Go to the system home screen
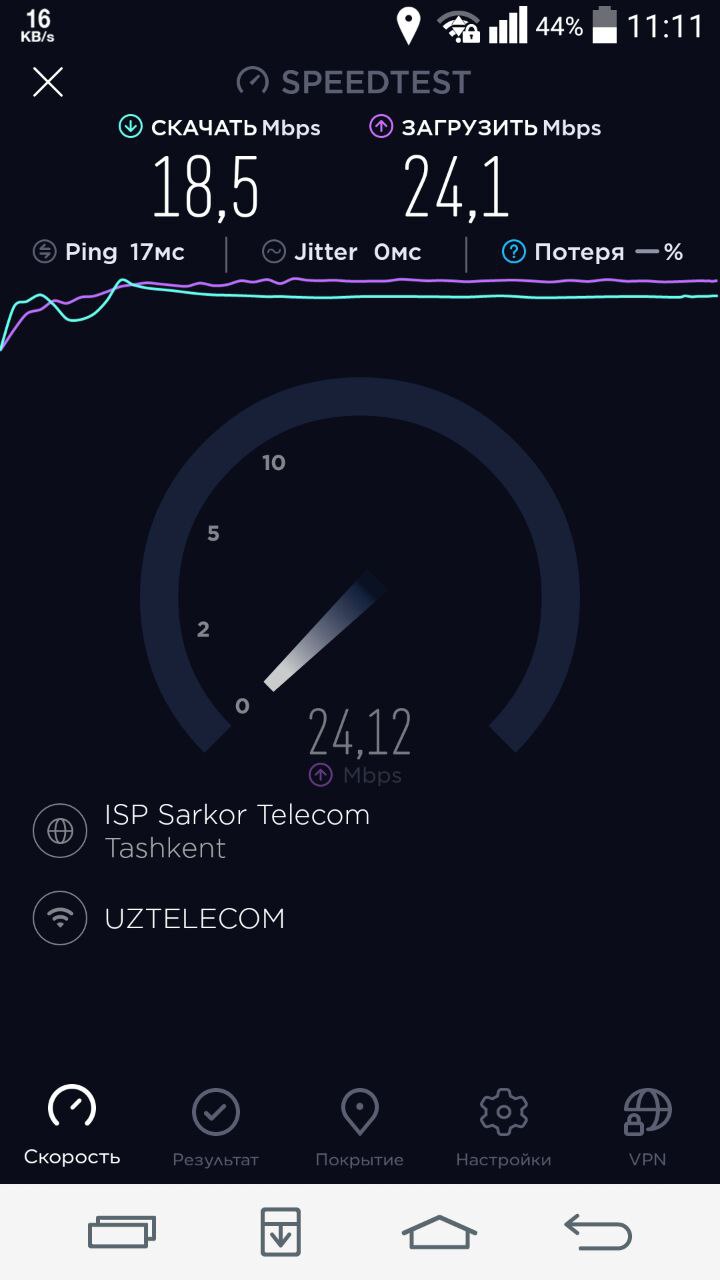Viewport: 720px width, 1280px height. tap(440, 1232)
